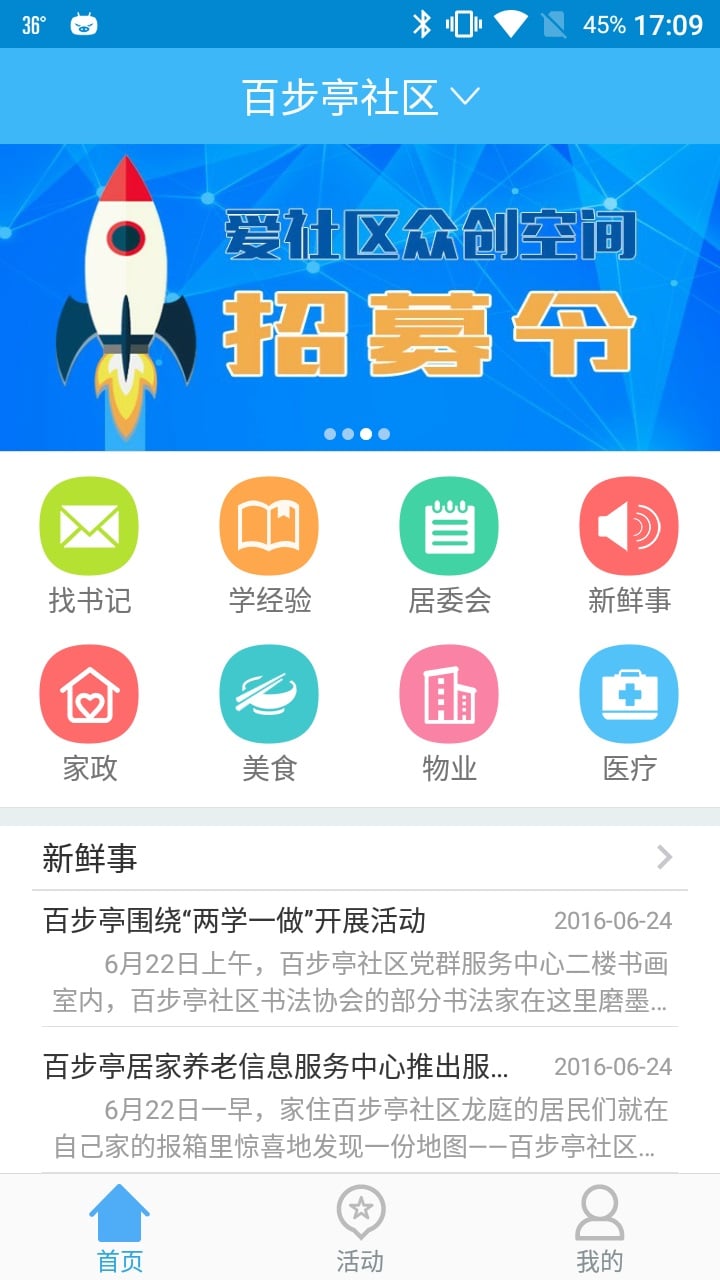Open 找书记 mail icon
The height and width of the screenshot is (1280, 720).
(x=89, y=526)
